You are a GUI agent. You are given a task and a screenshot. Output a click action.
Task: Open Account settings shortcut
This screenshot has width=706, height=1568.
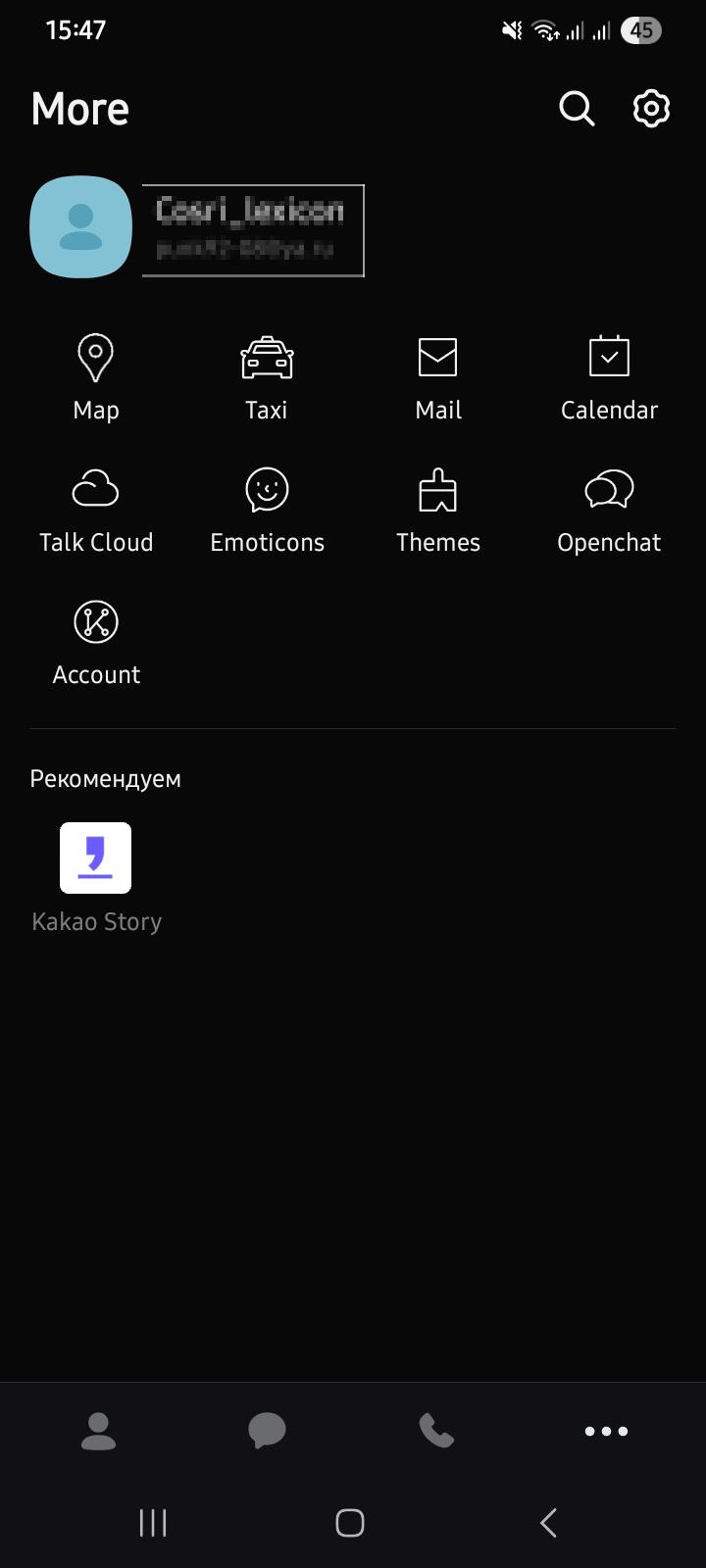[96, 642]
